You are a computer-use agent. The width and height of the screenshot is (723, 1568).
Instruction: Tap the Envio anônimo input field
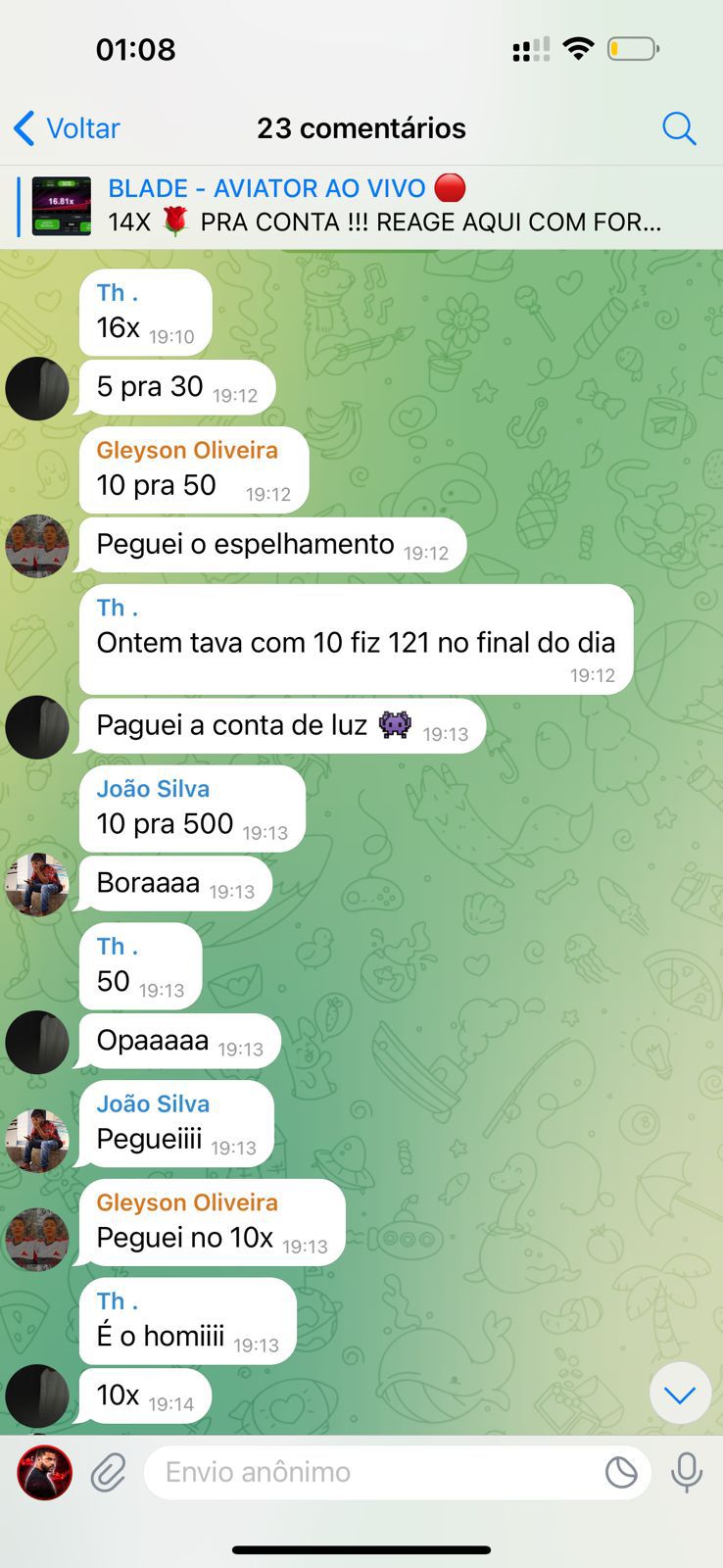tap(362, 1472)
